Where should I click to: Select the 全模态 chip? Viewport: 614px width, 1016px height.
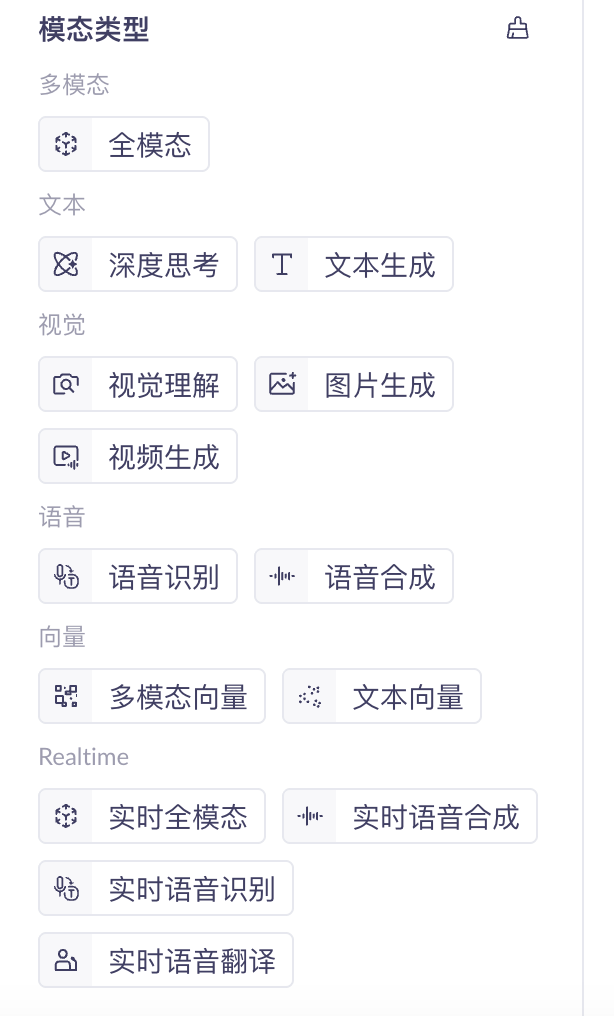(124, 144)
